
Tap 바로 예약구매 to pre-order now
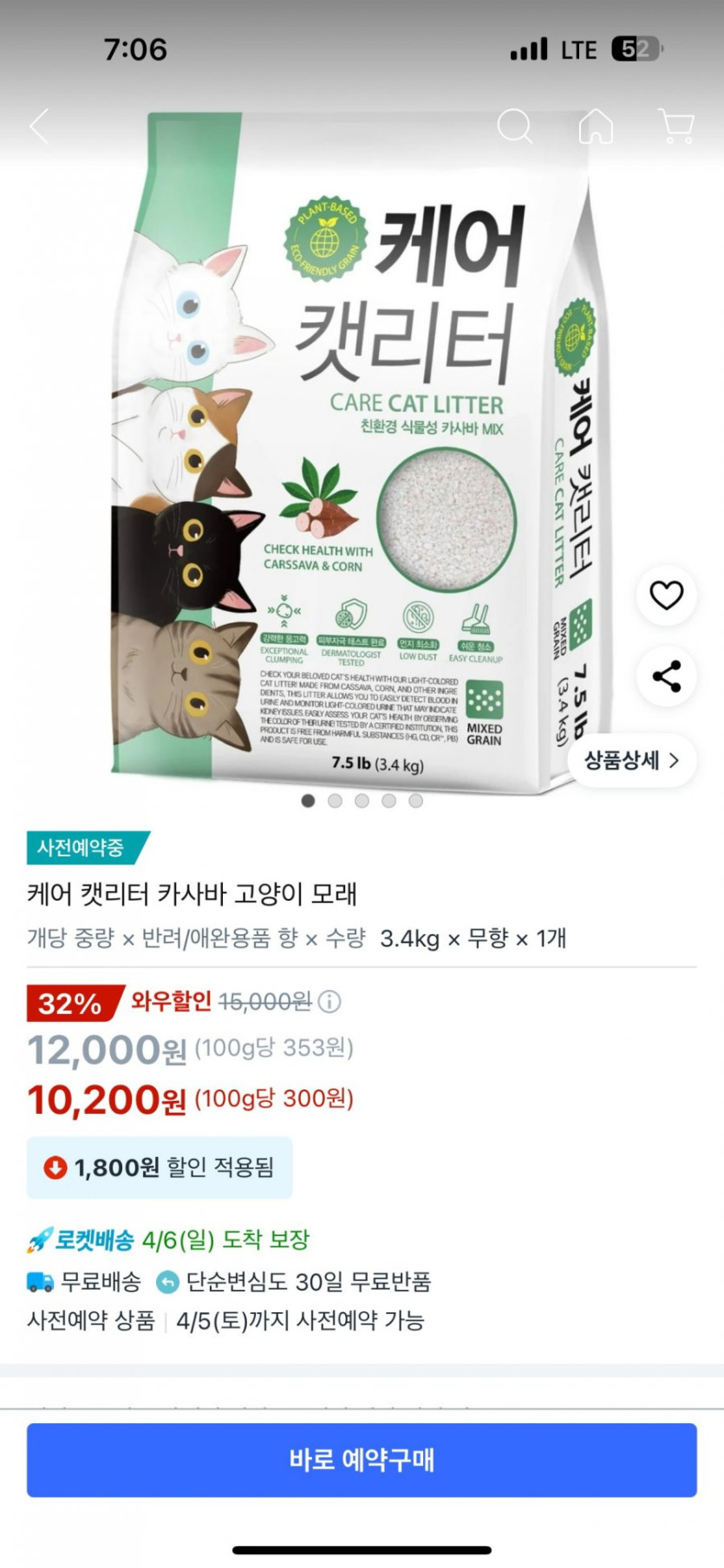tap(362, 1460)
